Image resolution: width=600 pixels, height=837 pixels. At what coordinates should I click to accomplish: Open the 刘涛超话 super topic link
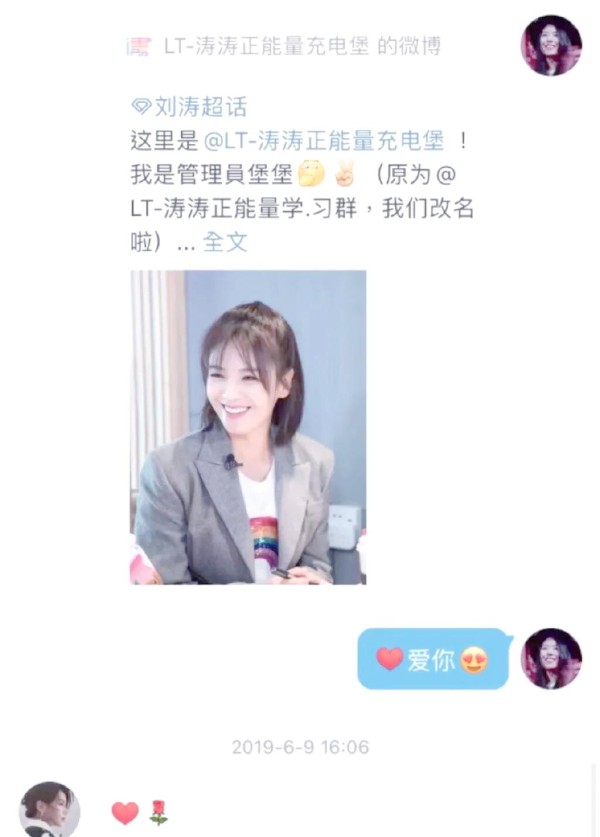click(190, 107)
